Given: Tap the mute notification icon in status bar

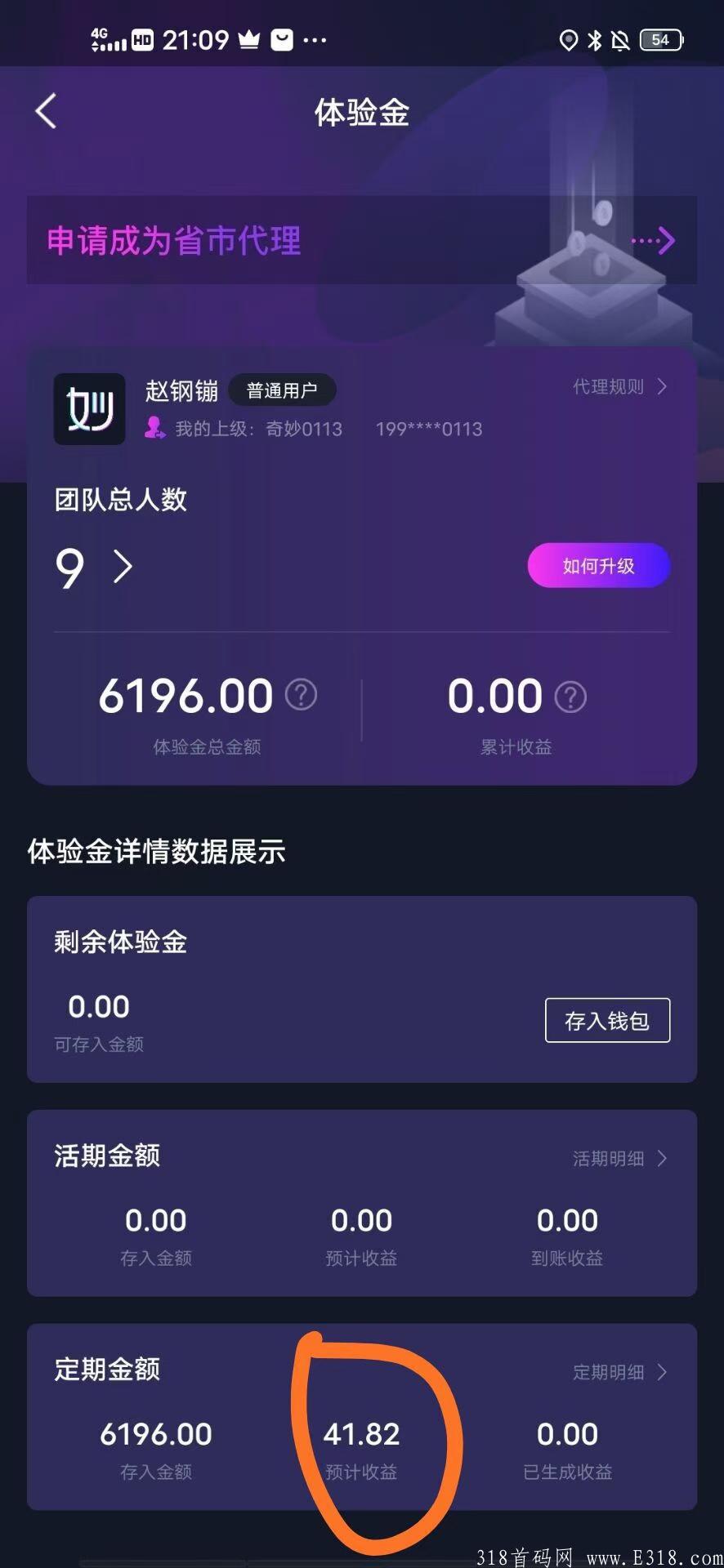Looking at the screenshot, I should [x=623, y=39].
